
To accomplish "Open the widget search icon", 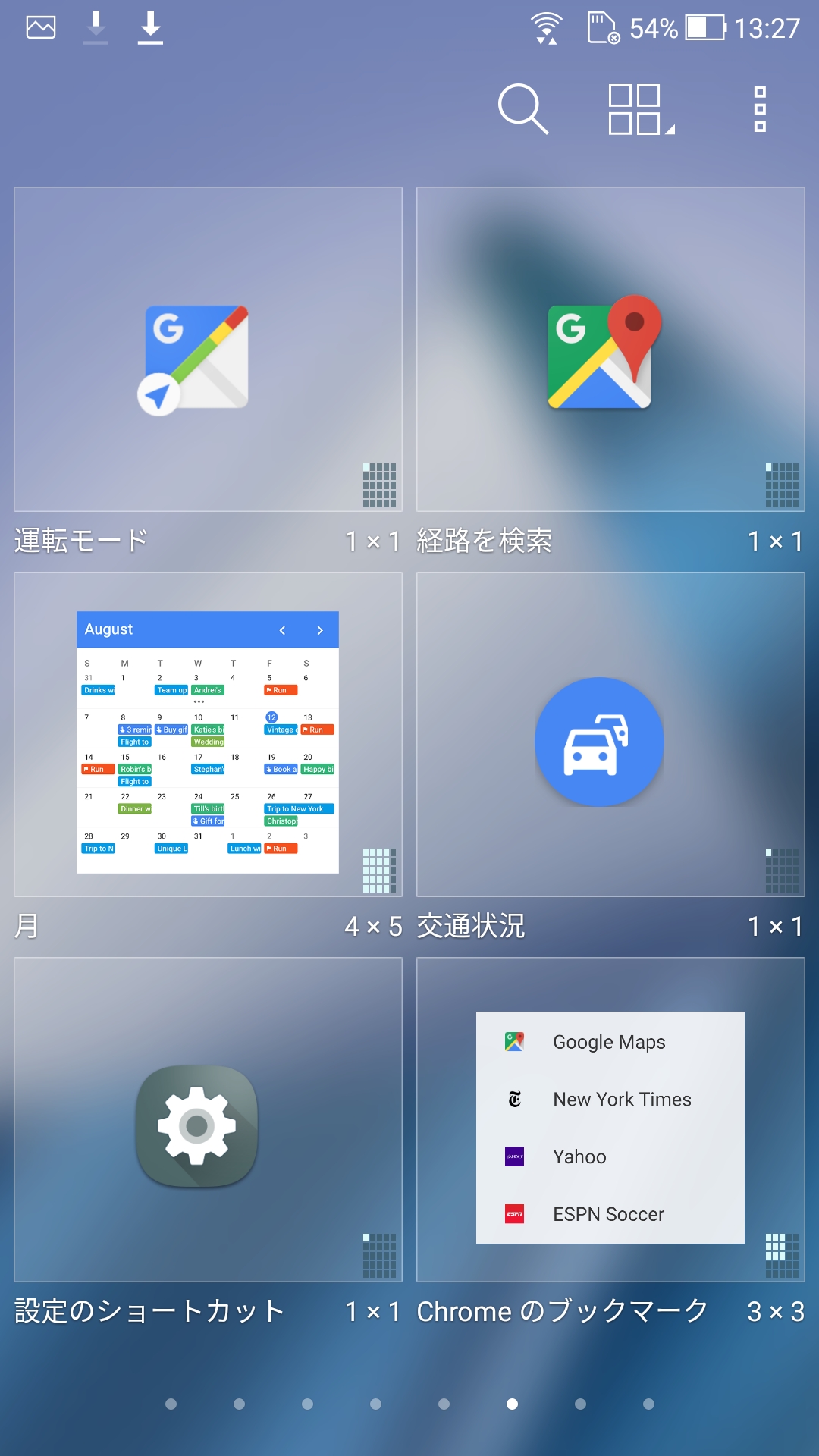I will (522, 109).
